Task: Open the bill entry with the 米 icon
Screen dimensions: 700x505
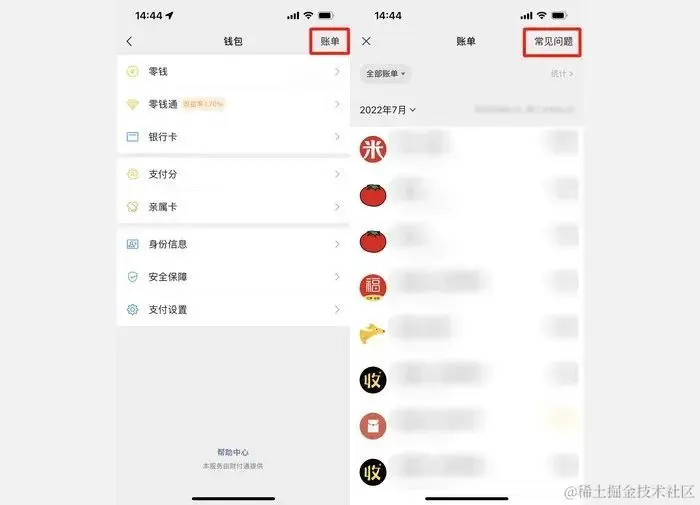Action: (466, 149)
